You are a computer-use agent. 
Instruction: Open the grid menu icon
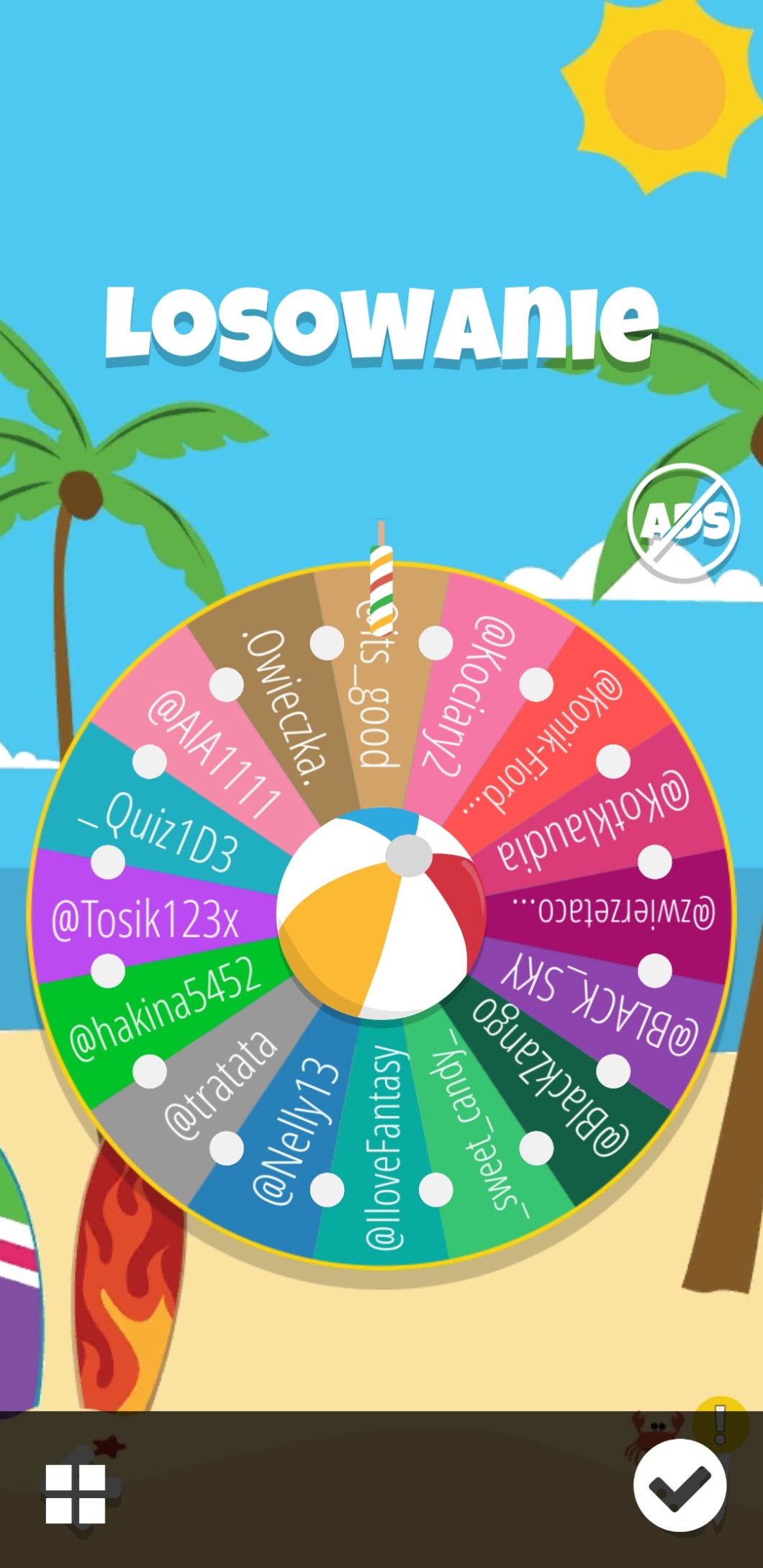[76, 1494]
